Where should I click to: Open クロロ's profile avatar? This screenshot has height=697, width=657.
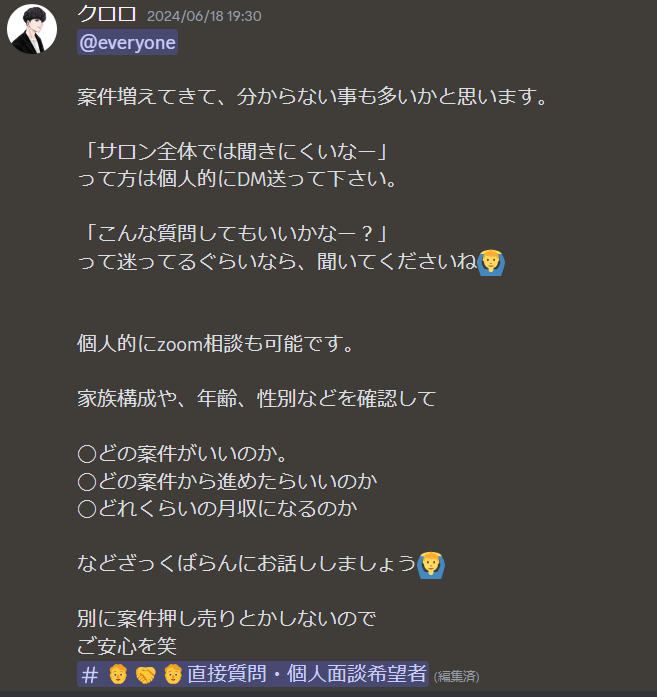tap(32, 29)
